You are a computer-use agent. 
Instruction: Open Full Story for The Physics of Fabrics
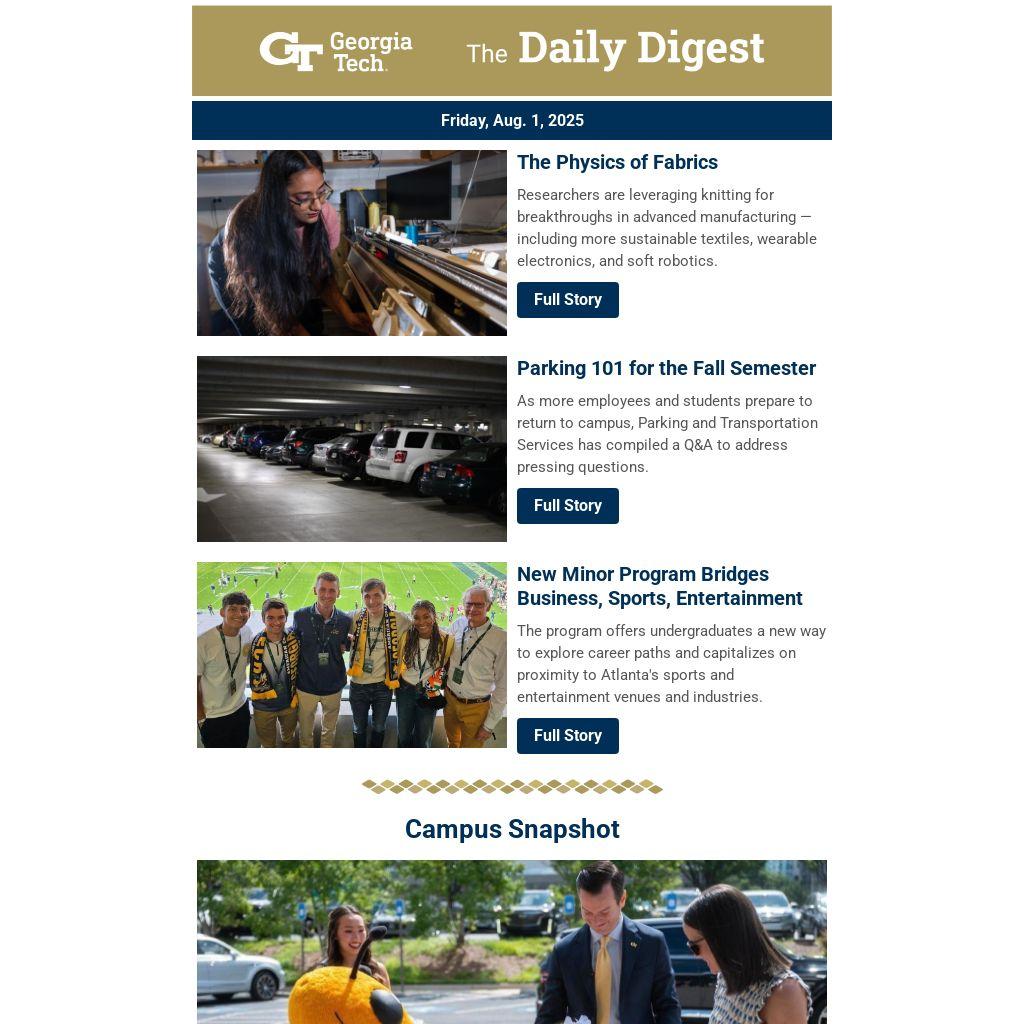click(567, 300)
